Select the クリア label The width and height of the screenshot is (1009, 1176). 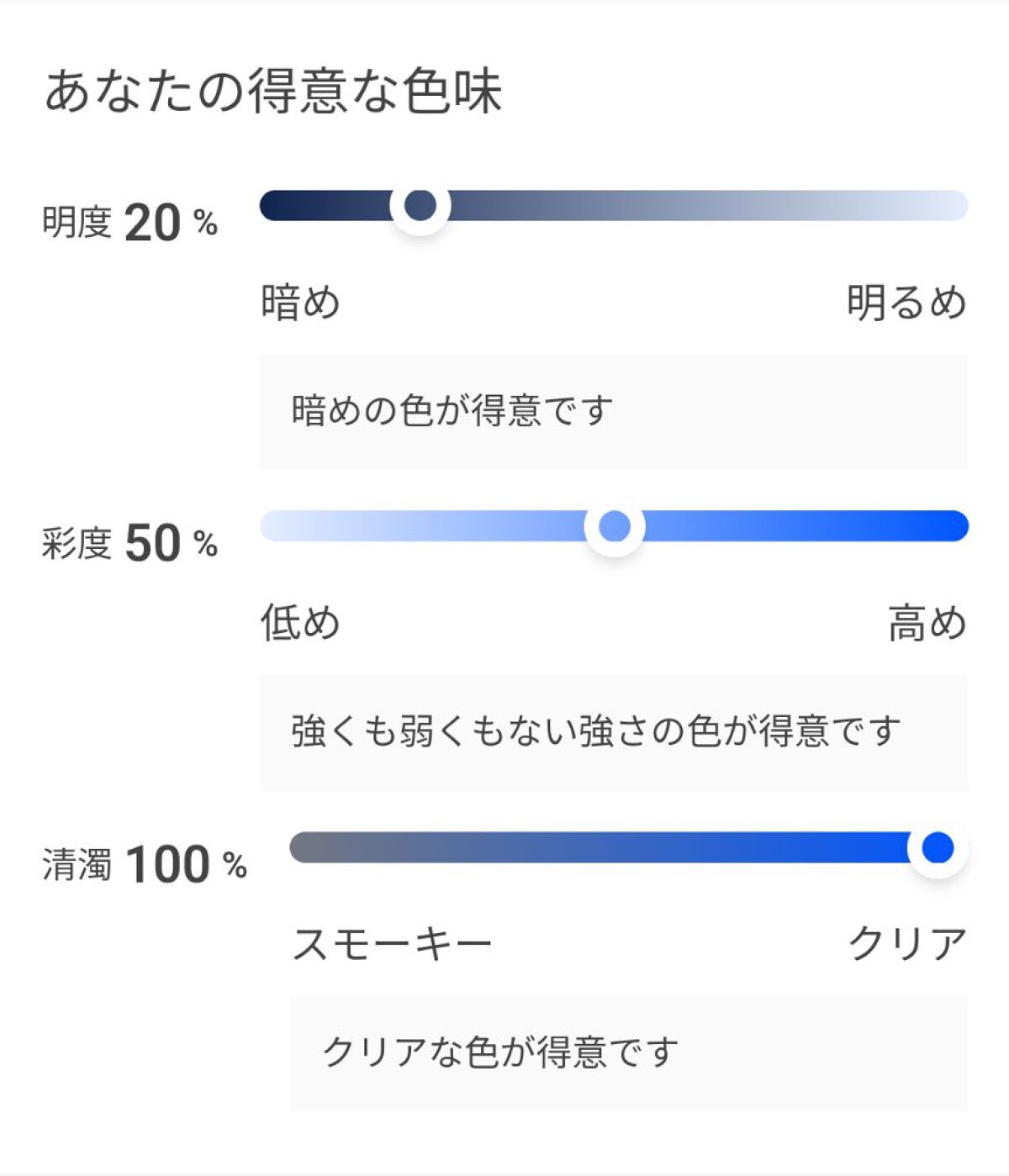tap(906, 943)
